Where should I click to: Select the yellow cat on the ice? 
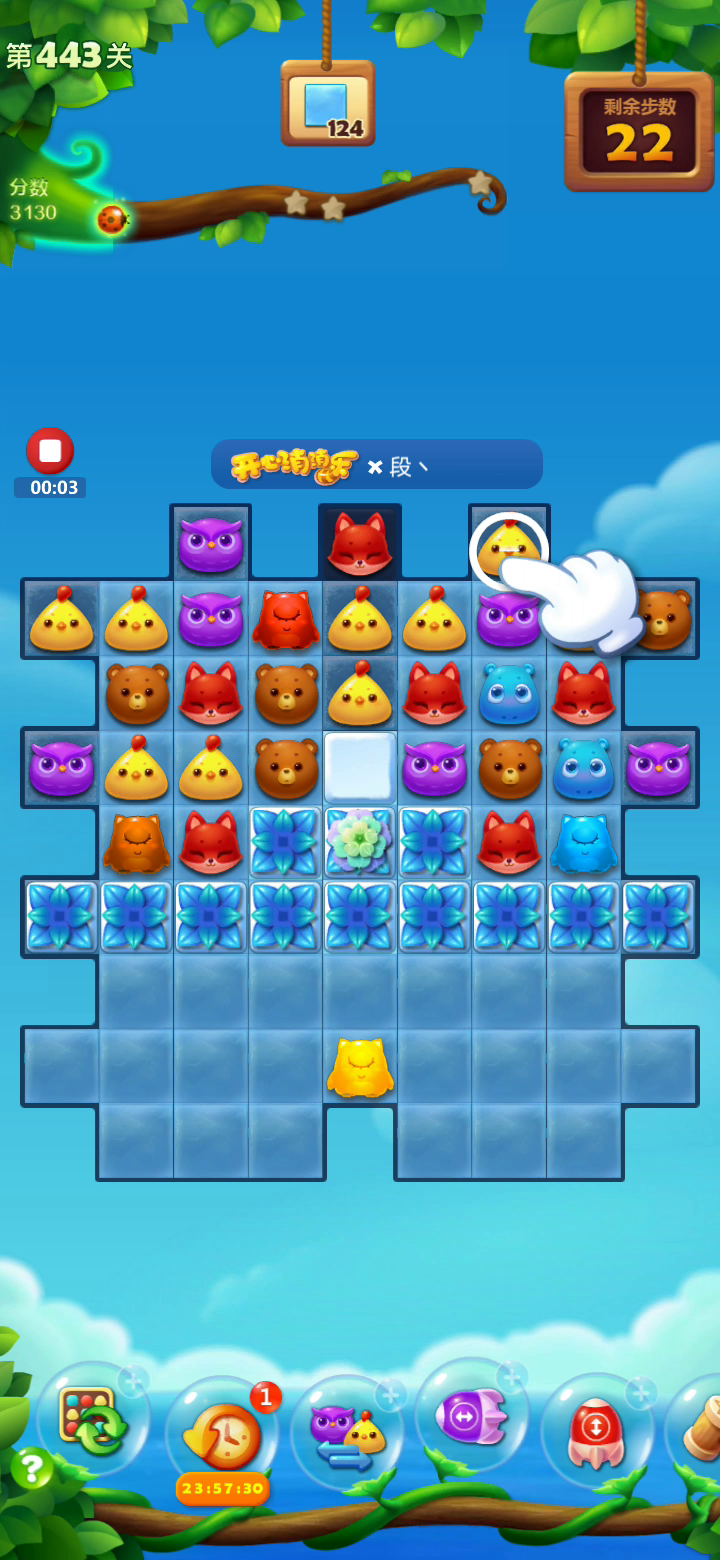[x=360, y=1067]
